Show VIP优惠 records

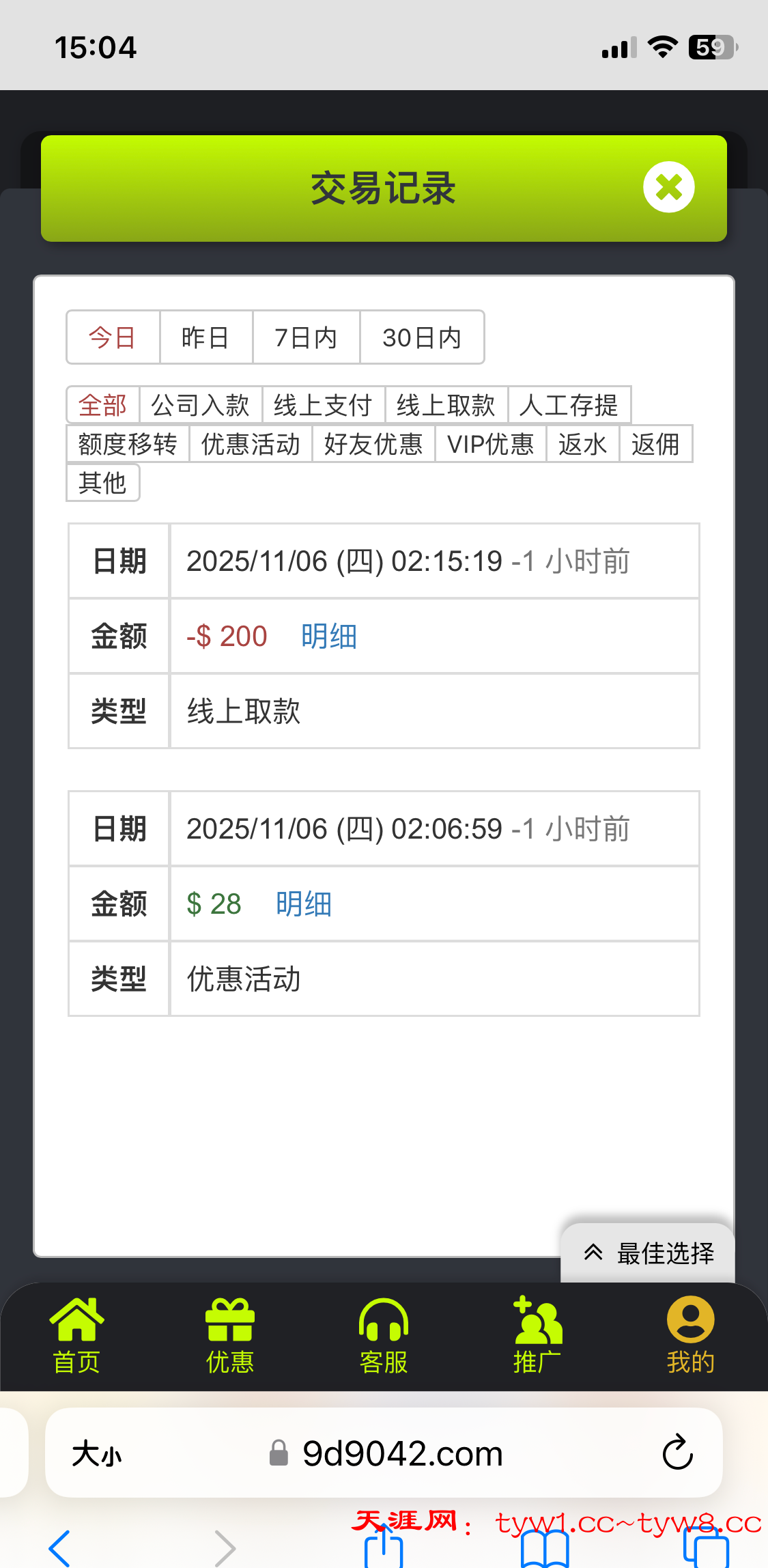tap(490, 444)
